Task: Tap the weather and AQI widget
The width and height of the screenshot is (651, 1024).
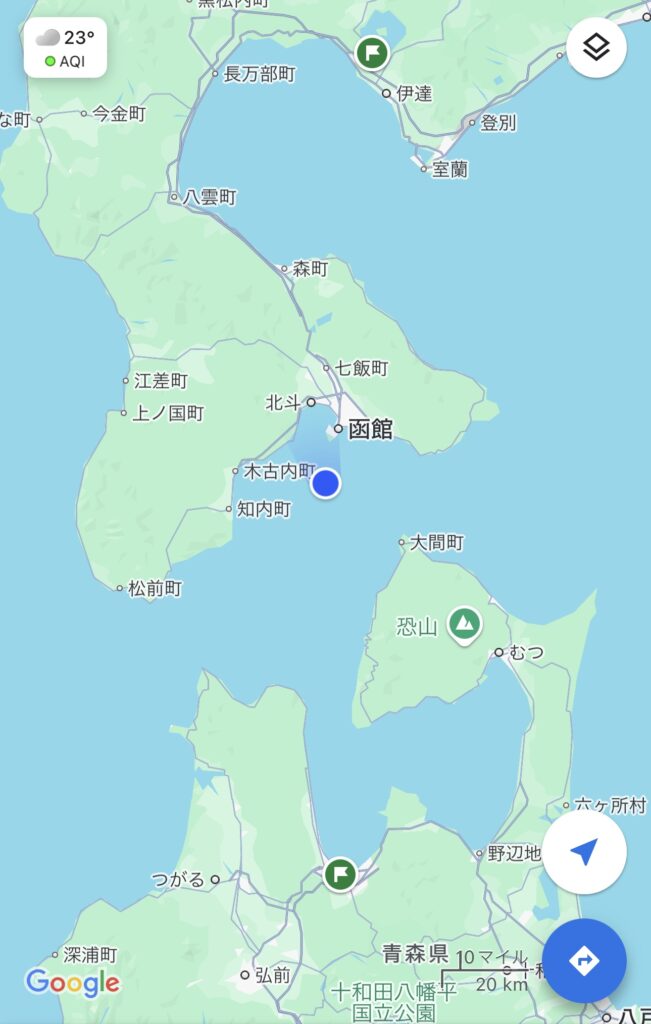Action: coord(66,48)
